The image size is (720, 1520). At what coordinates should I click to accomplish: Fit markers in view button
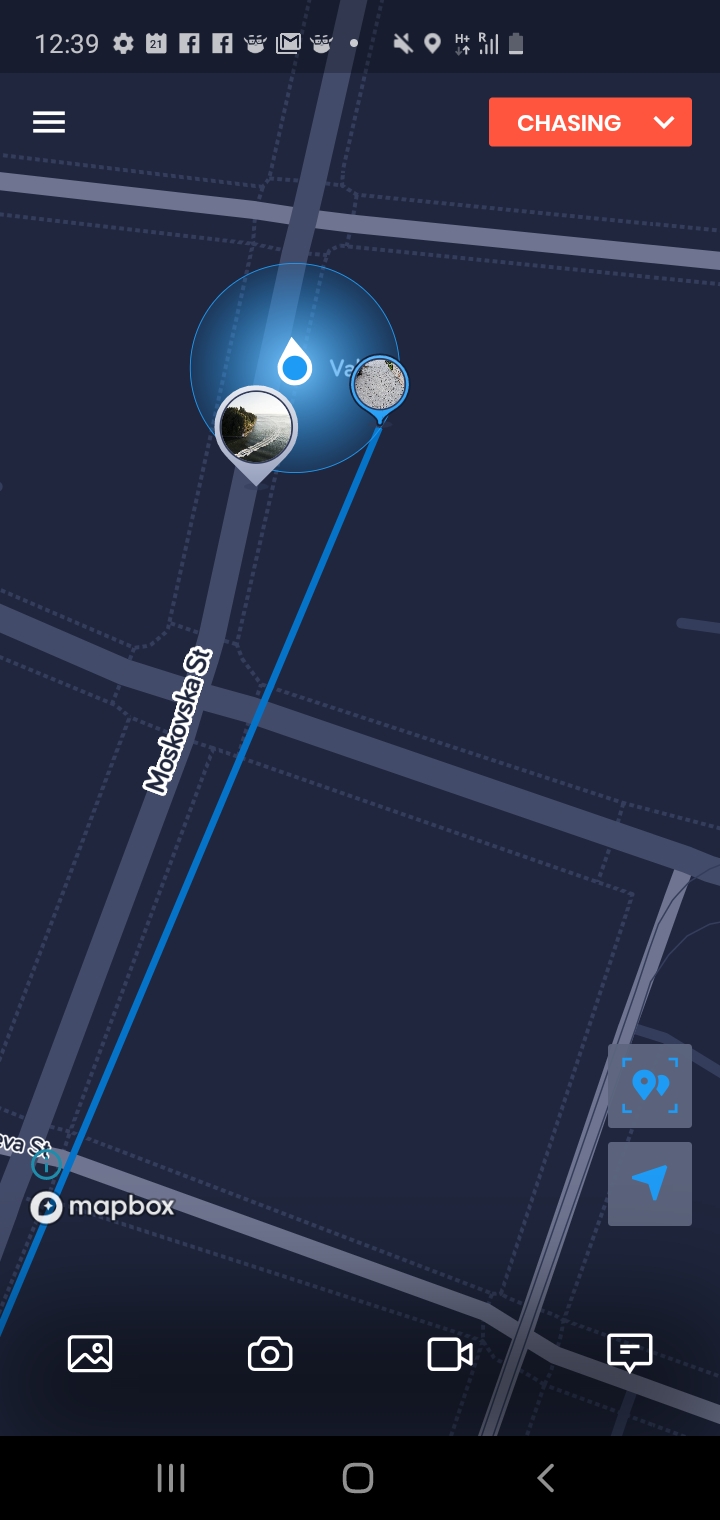pyautogui.click(x=650, y=1086)
